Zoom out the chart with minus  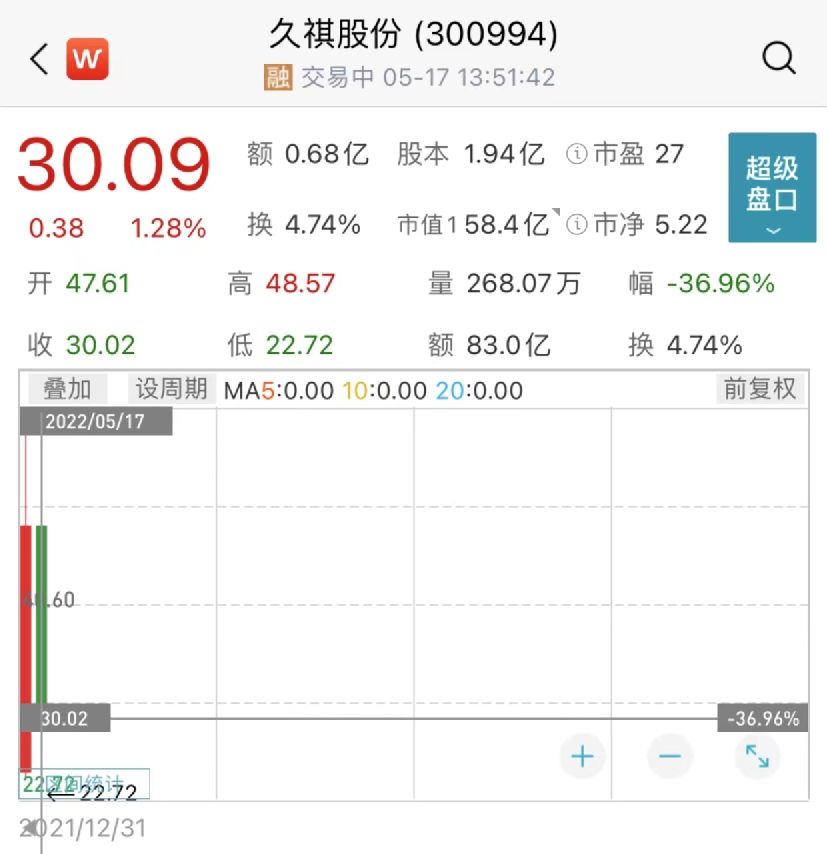pos(669,756)
